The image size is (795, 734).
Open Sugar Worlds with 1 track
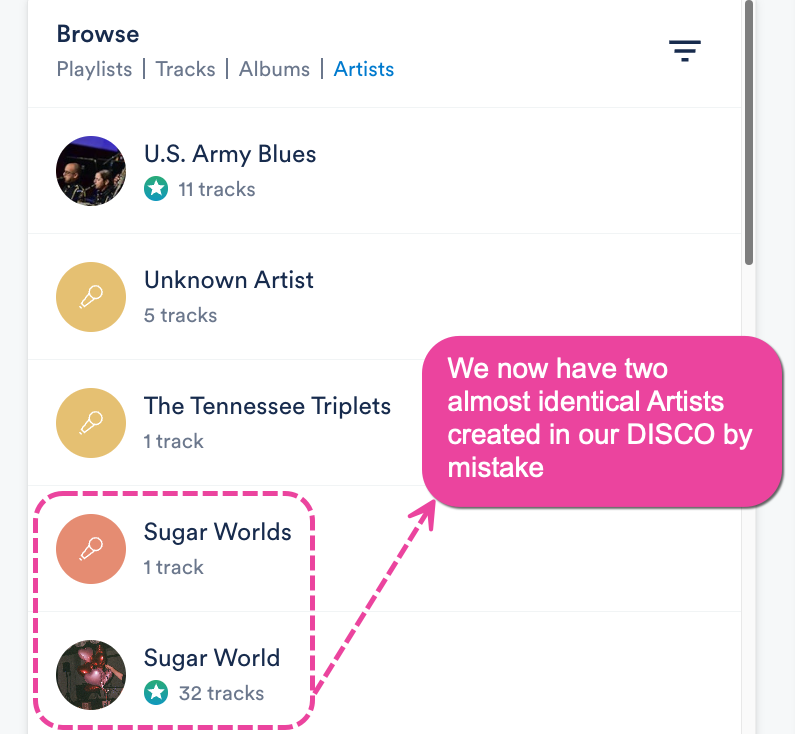[x=217, y=532]
